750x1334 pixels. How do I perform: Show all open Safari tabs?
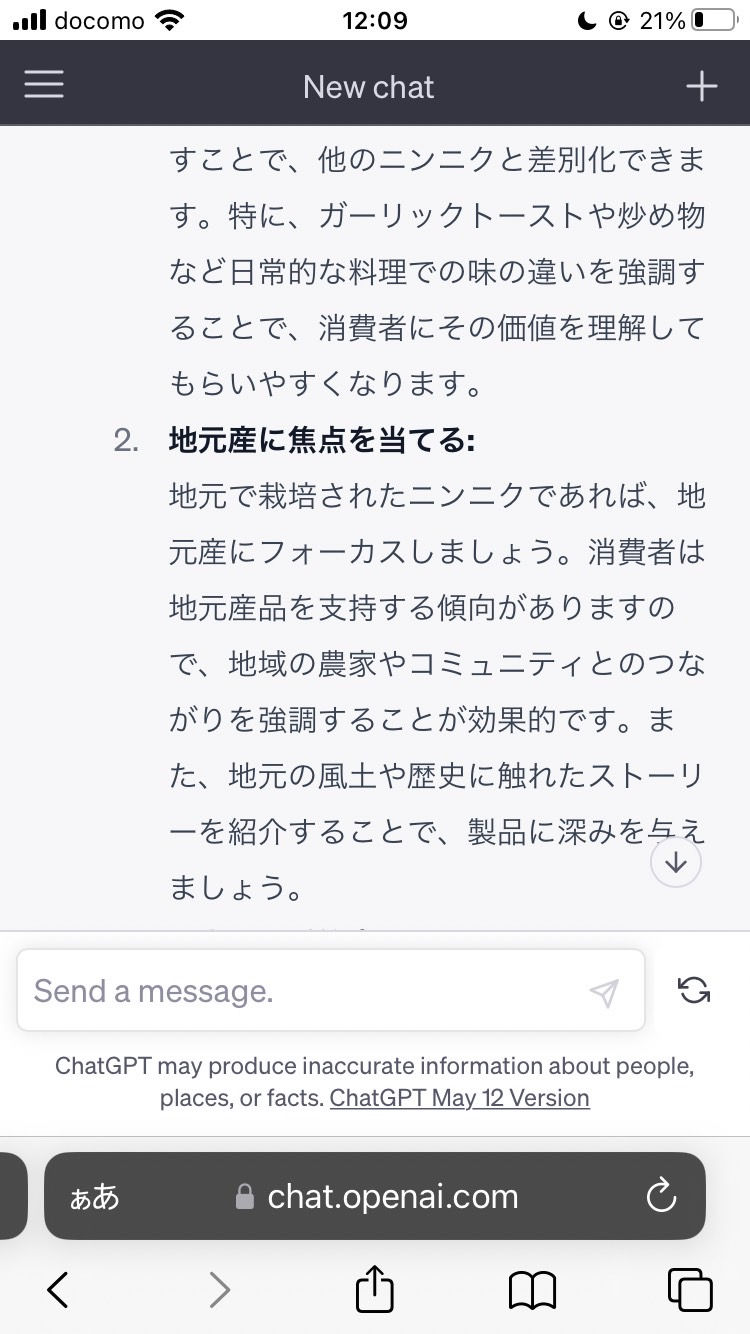coord(690,1290)
